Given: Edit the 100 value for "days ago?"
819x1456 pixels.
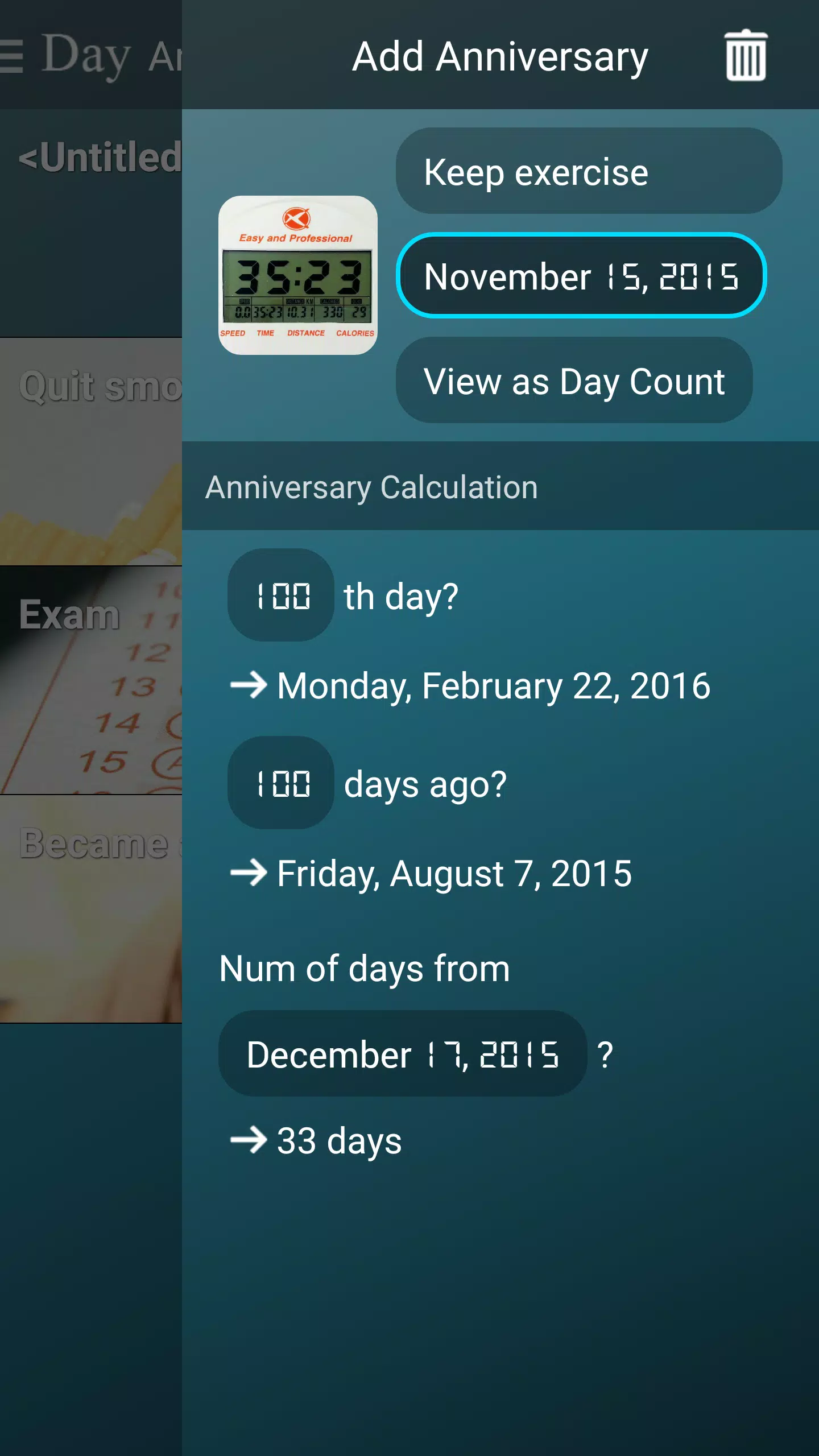Looking at the screenshot, I should click(281, 783).
